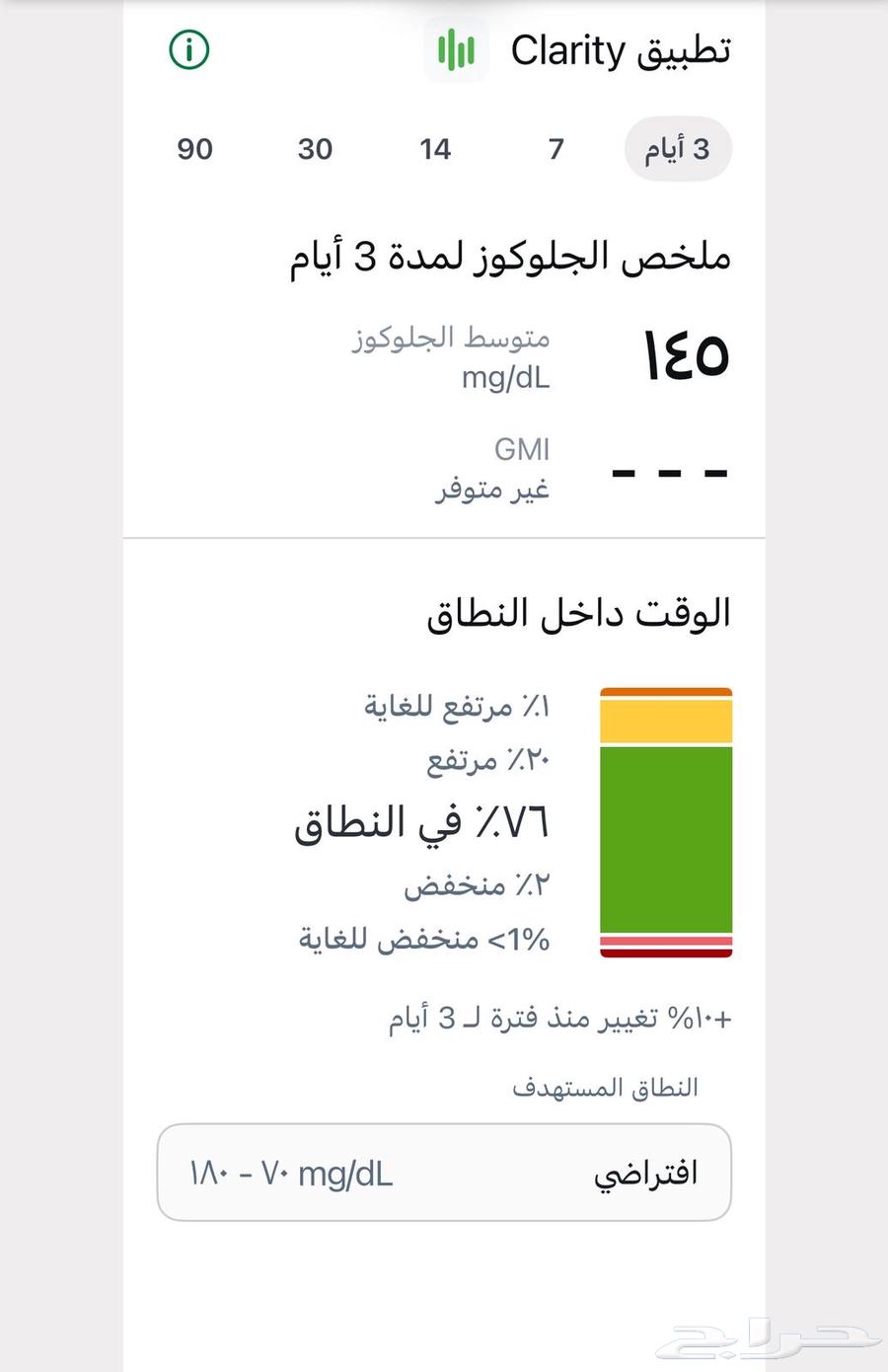Viewport: 888px width, 1372px height.
Task: Tap the GMI dashes indicator
Action: pyautogui.click(x=669, y=473)
